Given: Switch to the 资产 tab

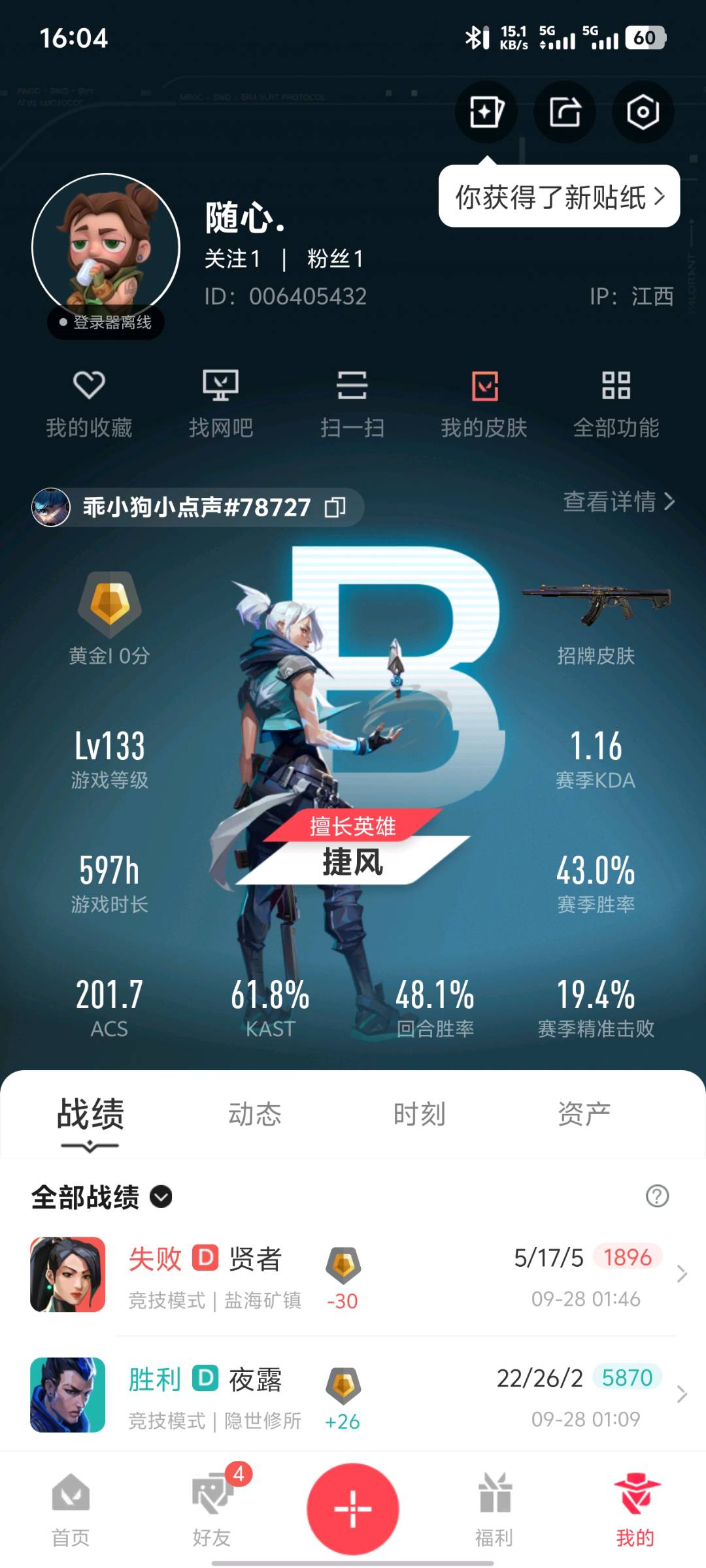Looking at the screenshot, I should (x=584, y=1114).
